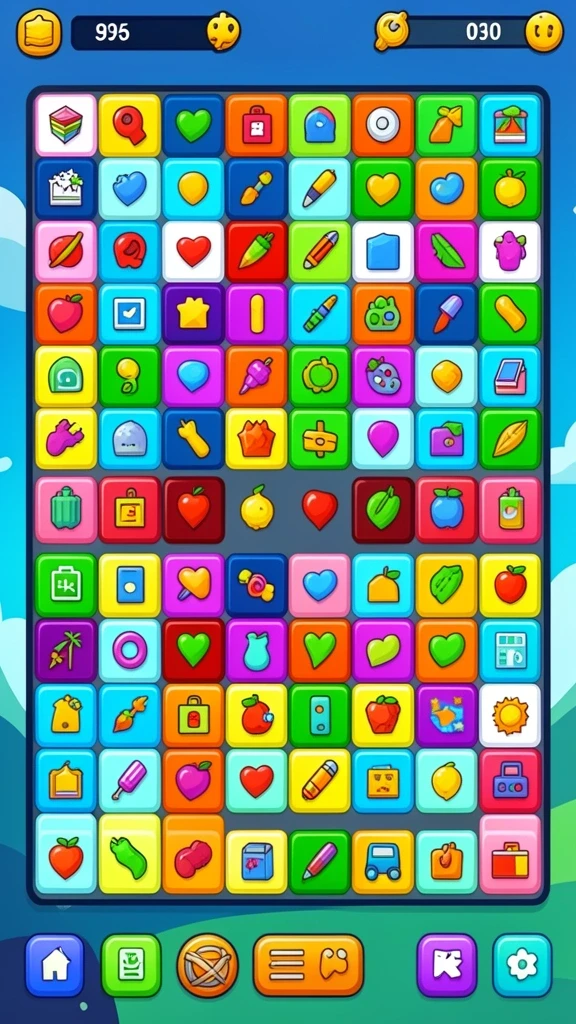Tap the purple puzzle piece button
576x1024 pixels.
coord(447,965)
